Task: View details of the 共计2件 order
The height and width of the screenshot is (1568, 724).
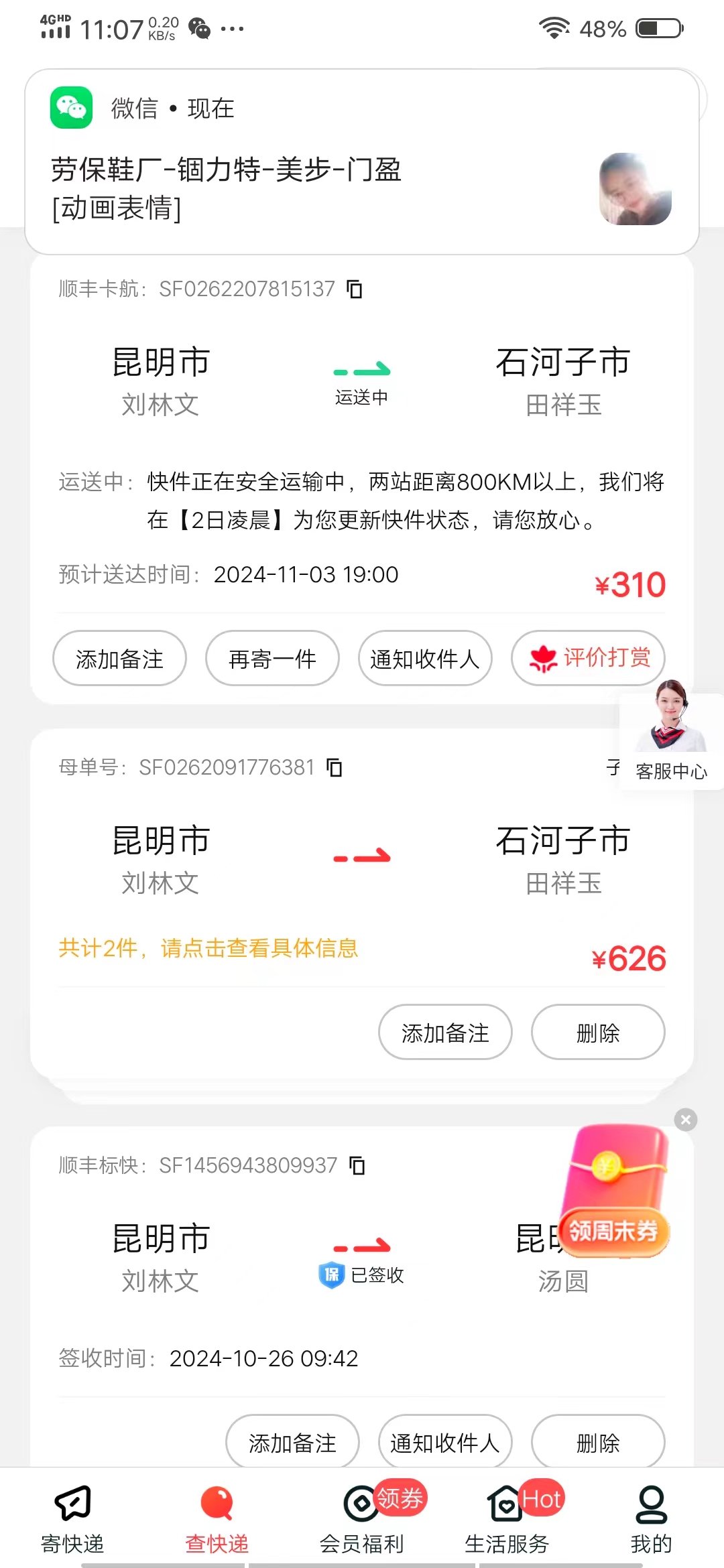Action: [x=208, y=948]
